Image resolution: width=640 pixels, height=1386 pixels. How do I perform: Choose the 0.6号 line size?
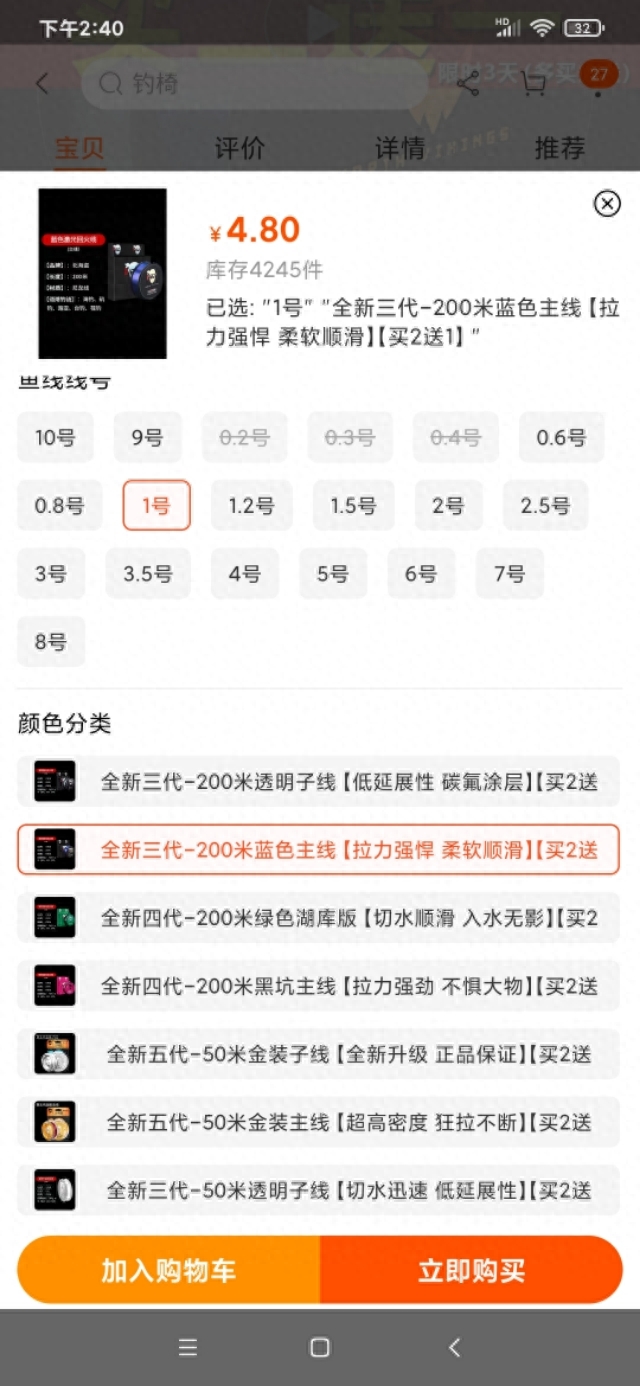click(561, 437)
